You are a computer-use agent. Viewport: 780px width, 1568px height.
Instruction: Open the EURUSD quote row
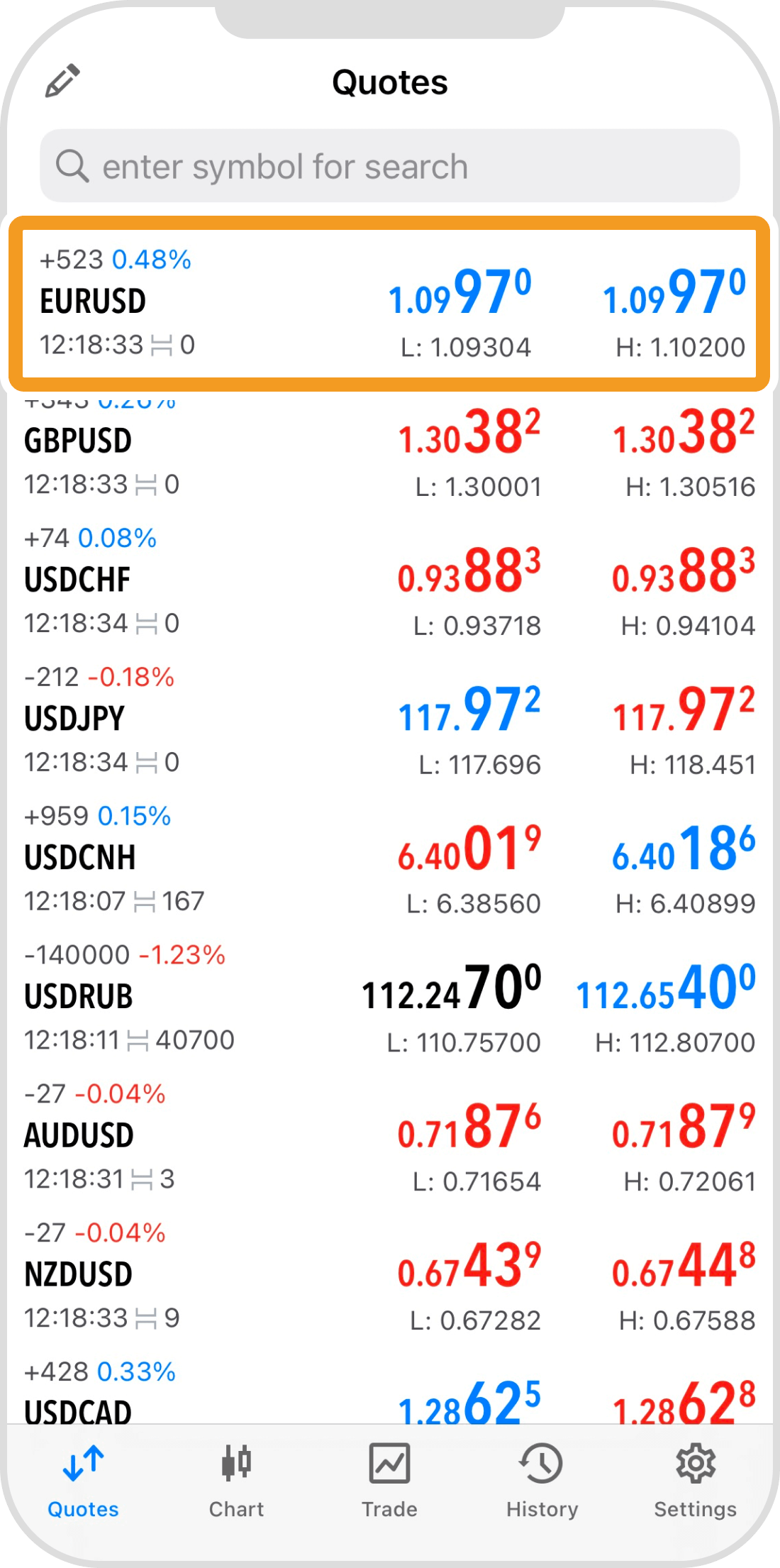(x=389, y=304)
